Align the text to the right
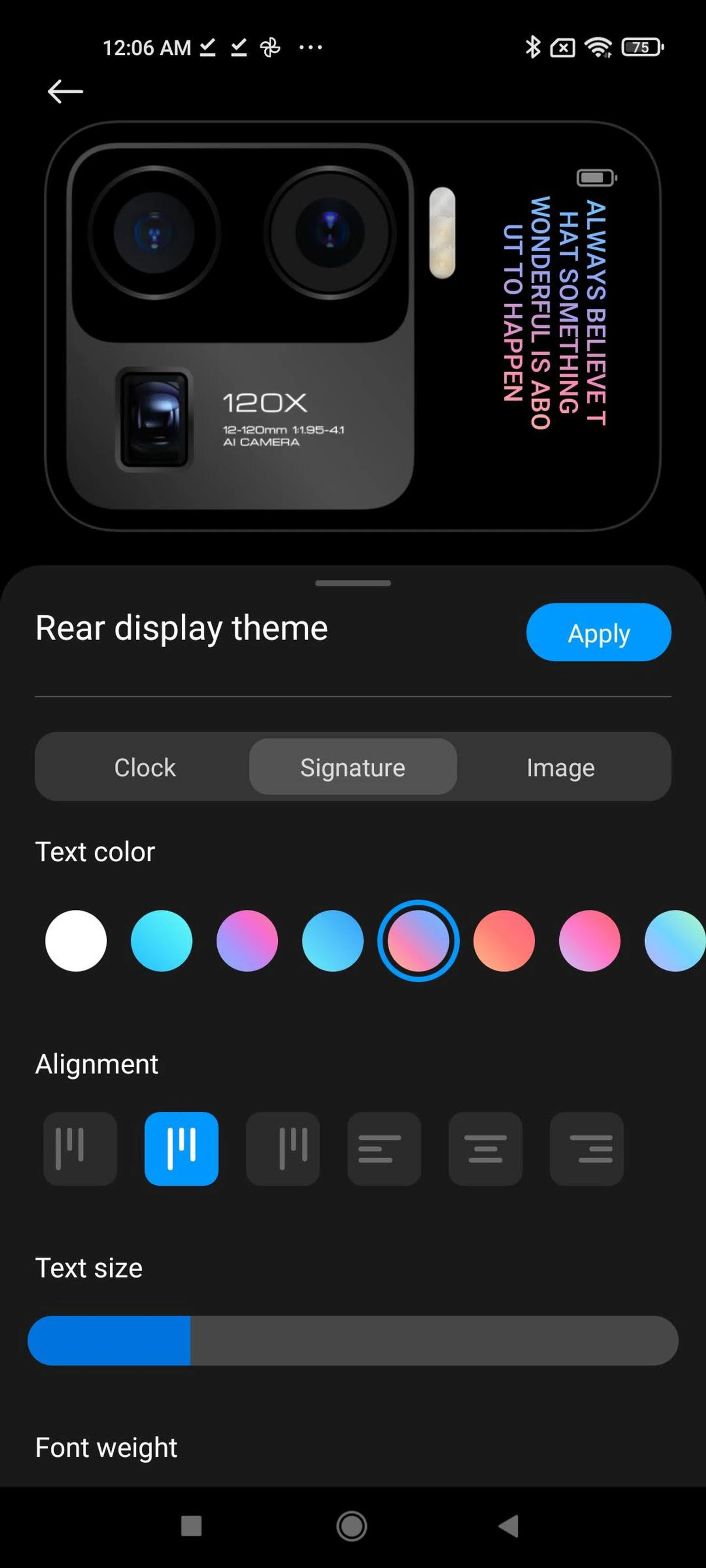 pyautogui.click(x=586, y=1149)
